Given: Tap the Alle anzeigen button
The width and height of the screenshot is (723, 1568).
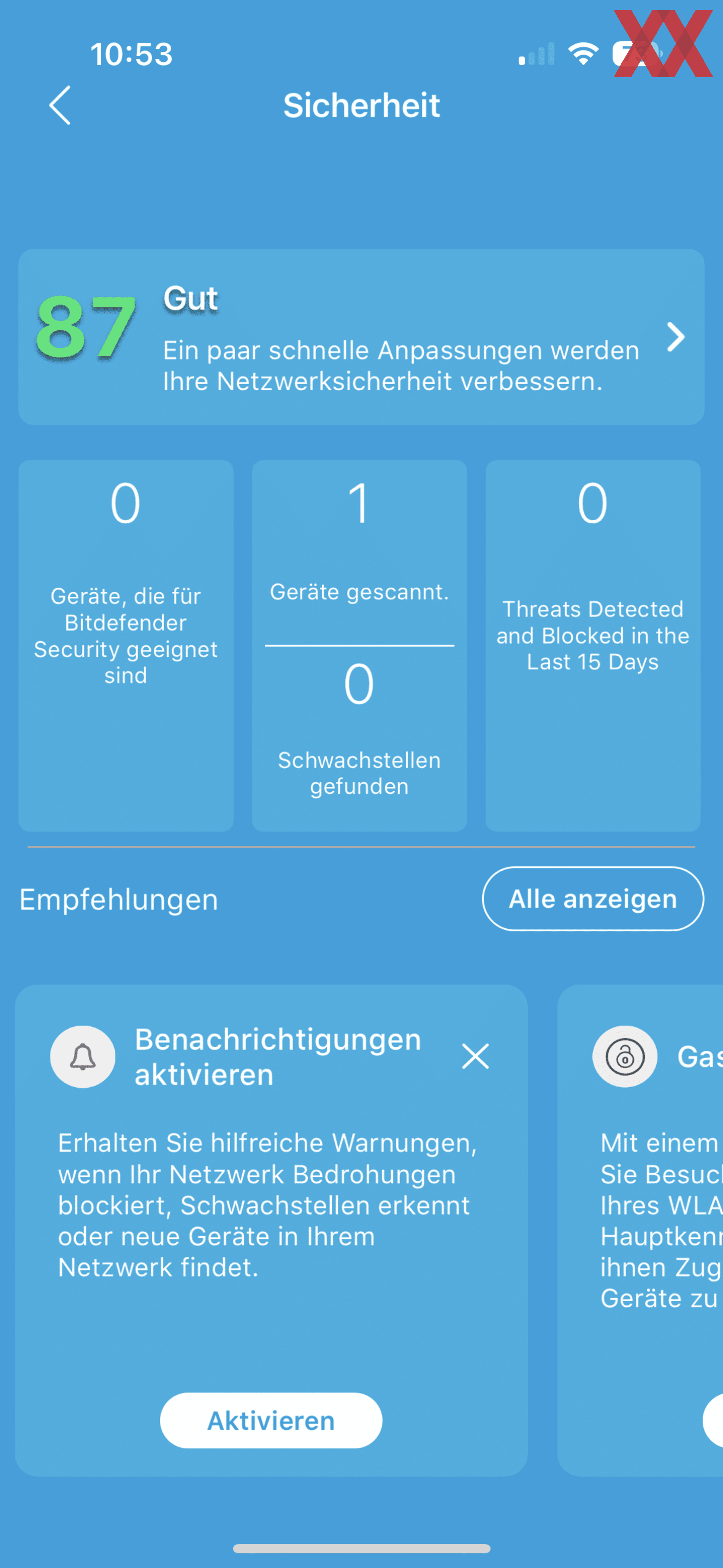Looking at the screenshot, I should [593, 899].
